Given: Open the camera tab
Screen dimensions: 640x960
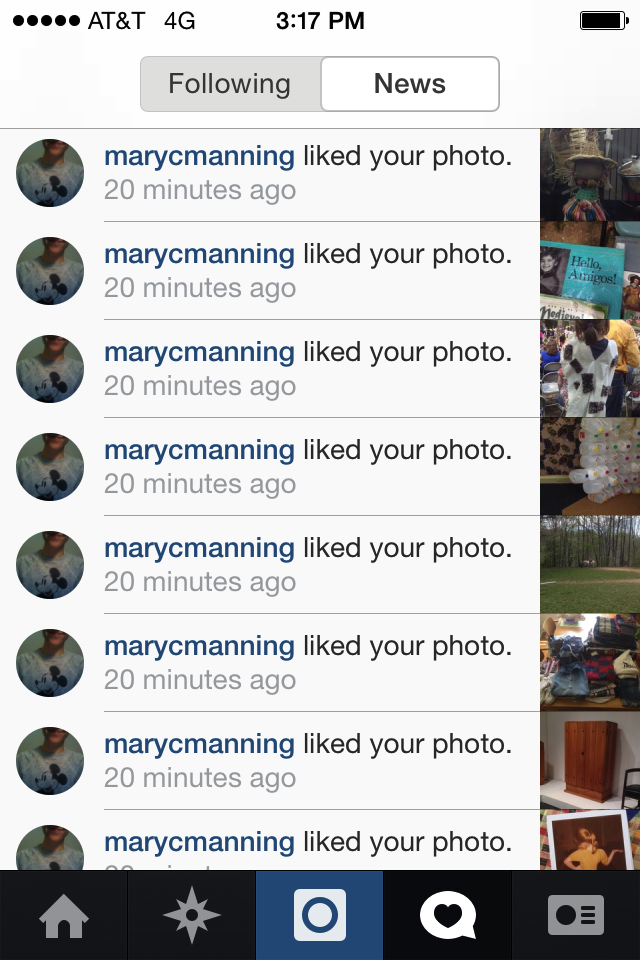Looking at the screenshot, I should coord(320,916).
